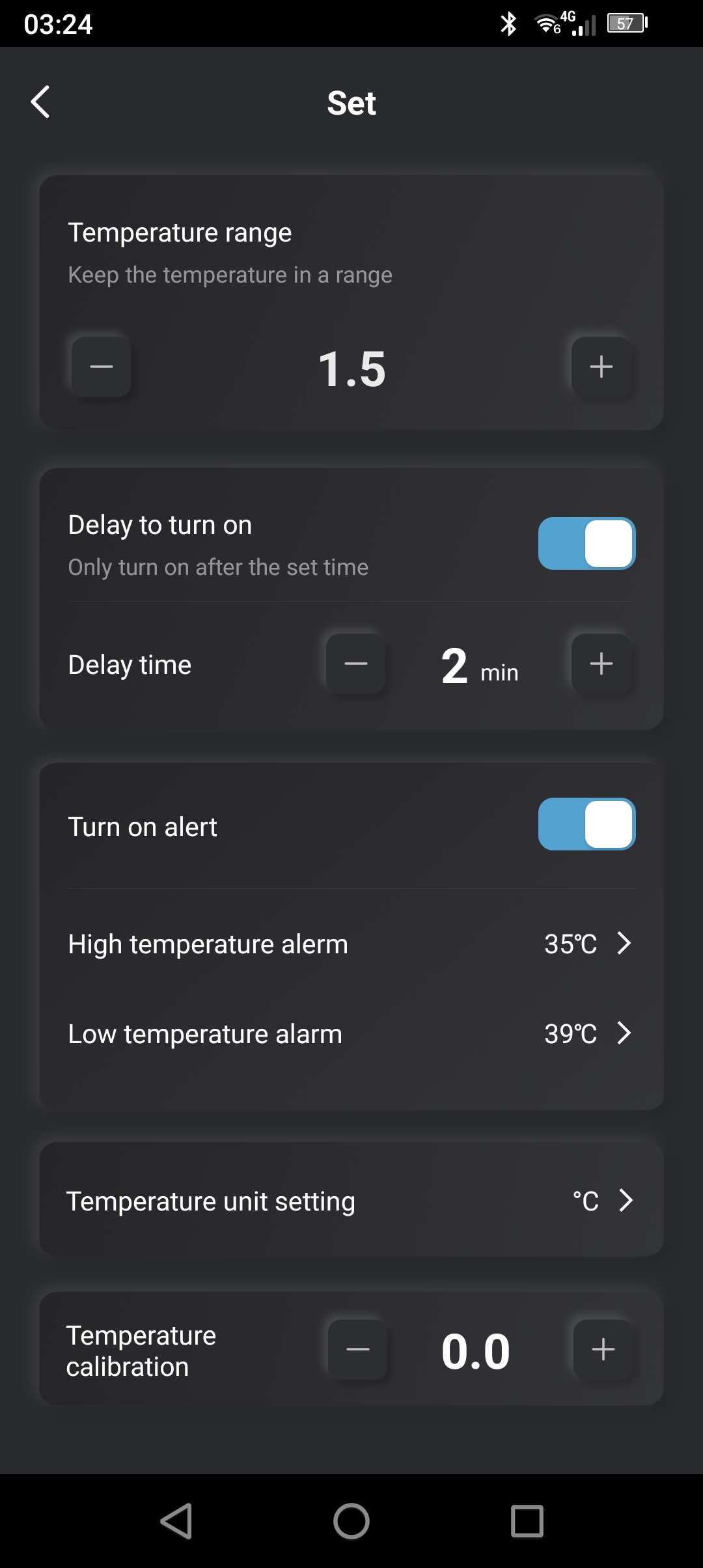Toggle off the Turn on alert switch

[586, 824]
